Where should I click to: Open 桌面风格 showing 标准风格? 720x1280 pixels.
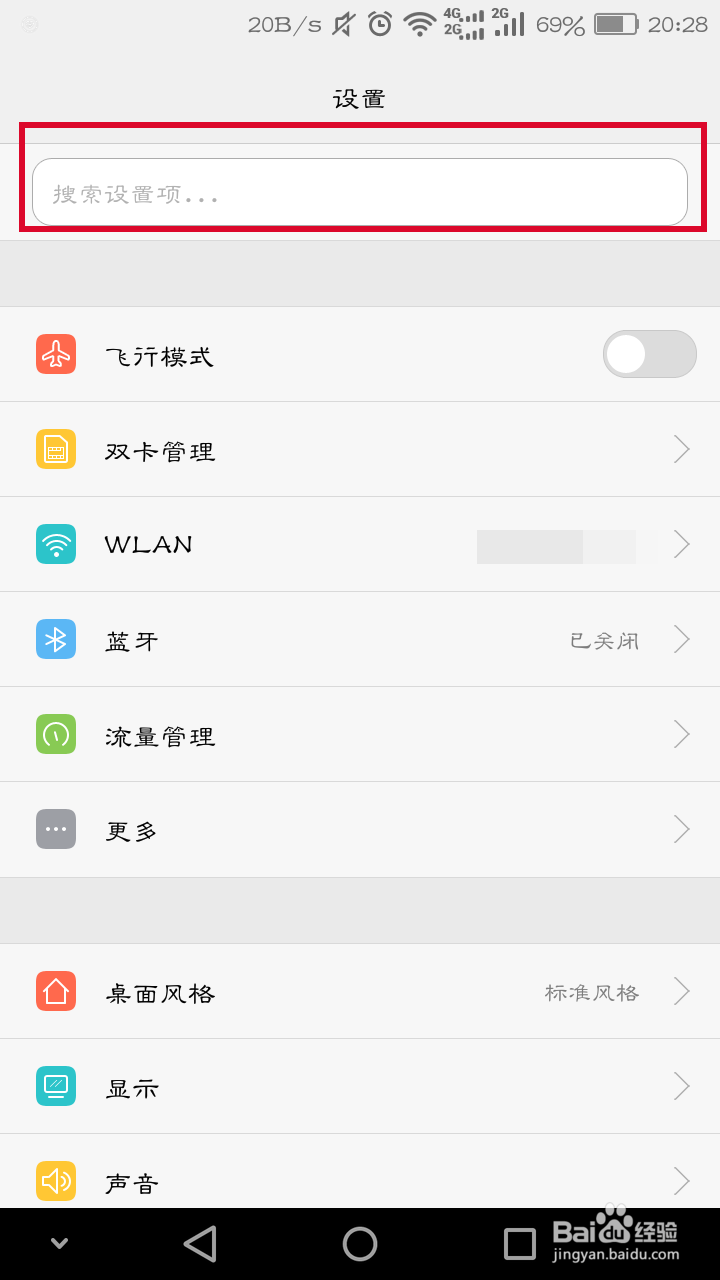683,991
